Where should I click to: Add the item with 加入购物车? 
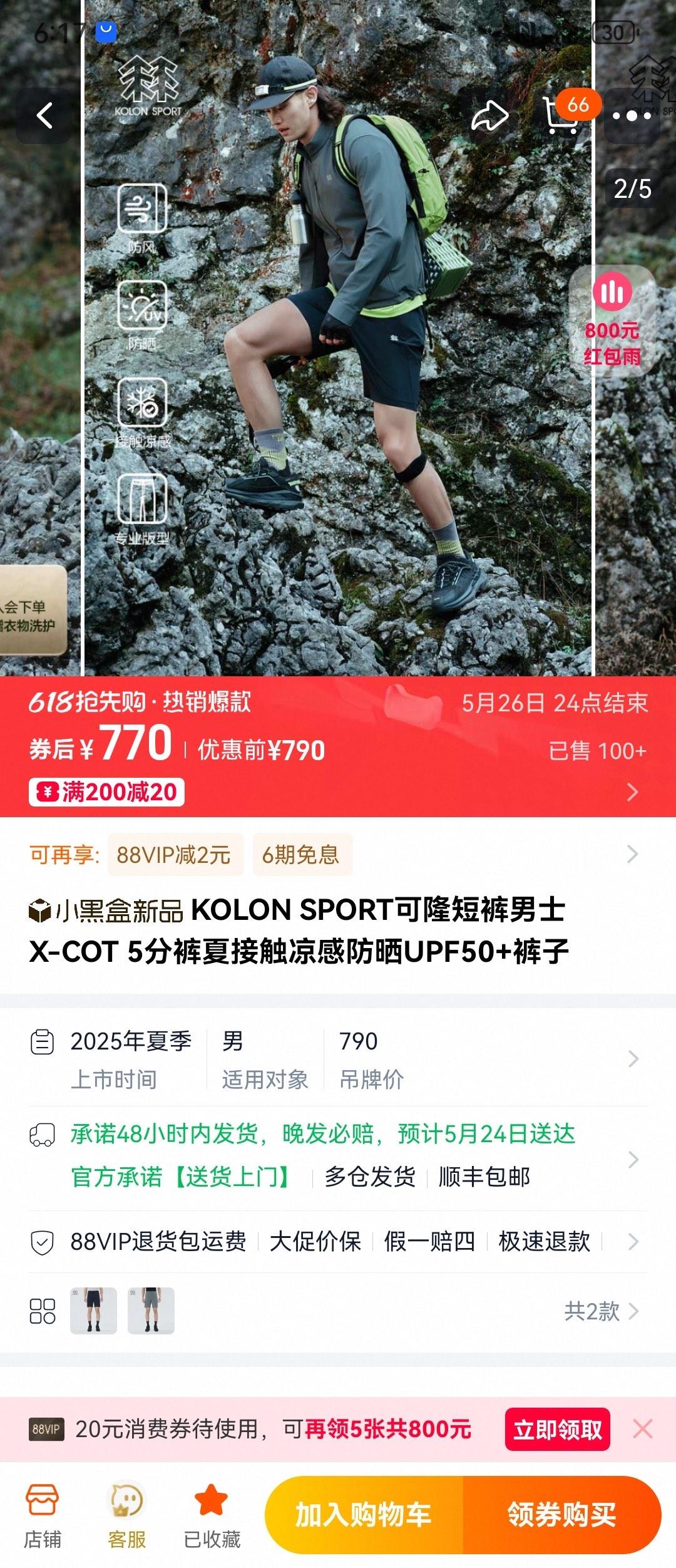pos(364,1515)
